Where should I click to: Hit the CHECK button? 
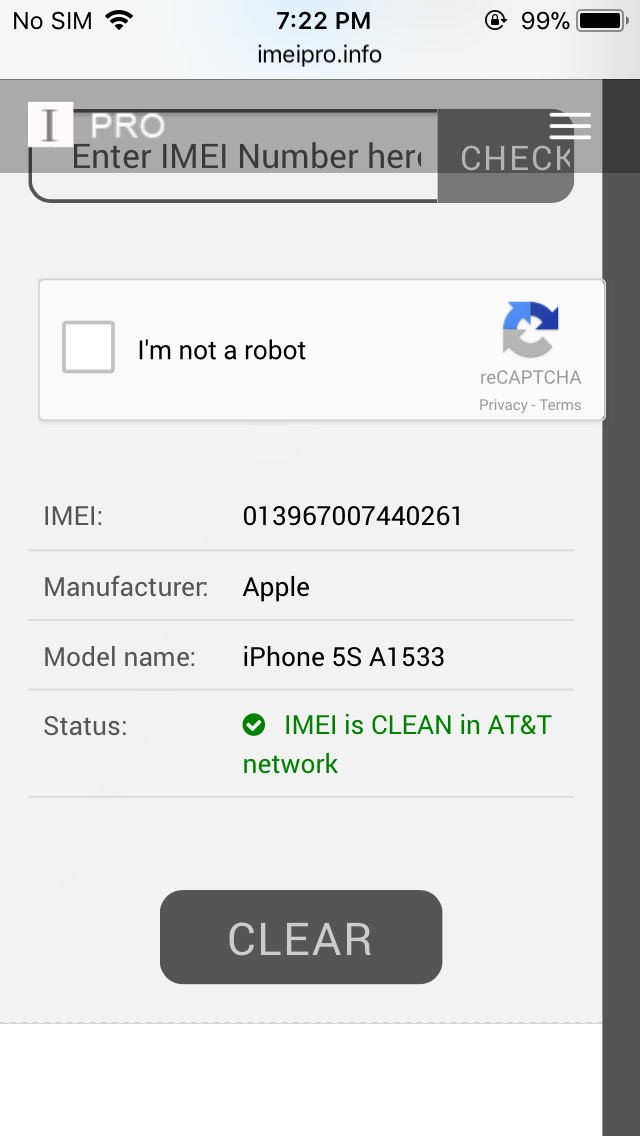point(510,158)
